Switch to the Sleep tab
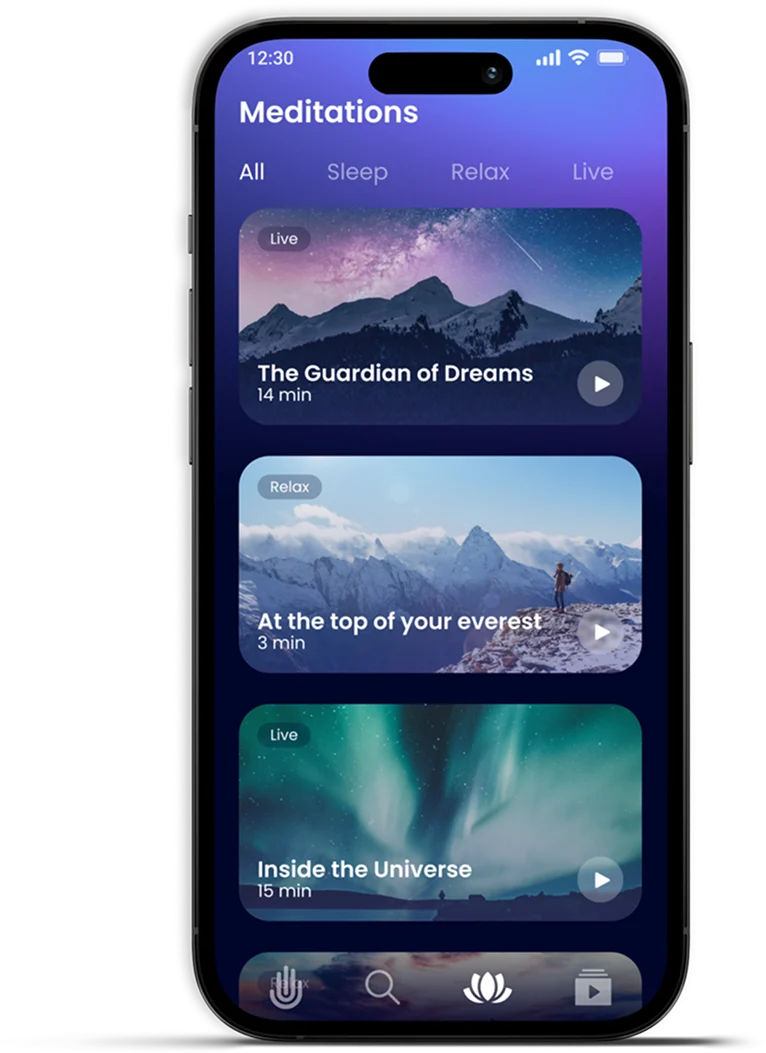 pyautogui.click(x=357, y=172)
